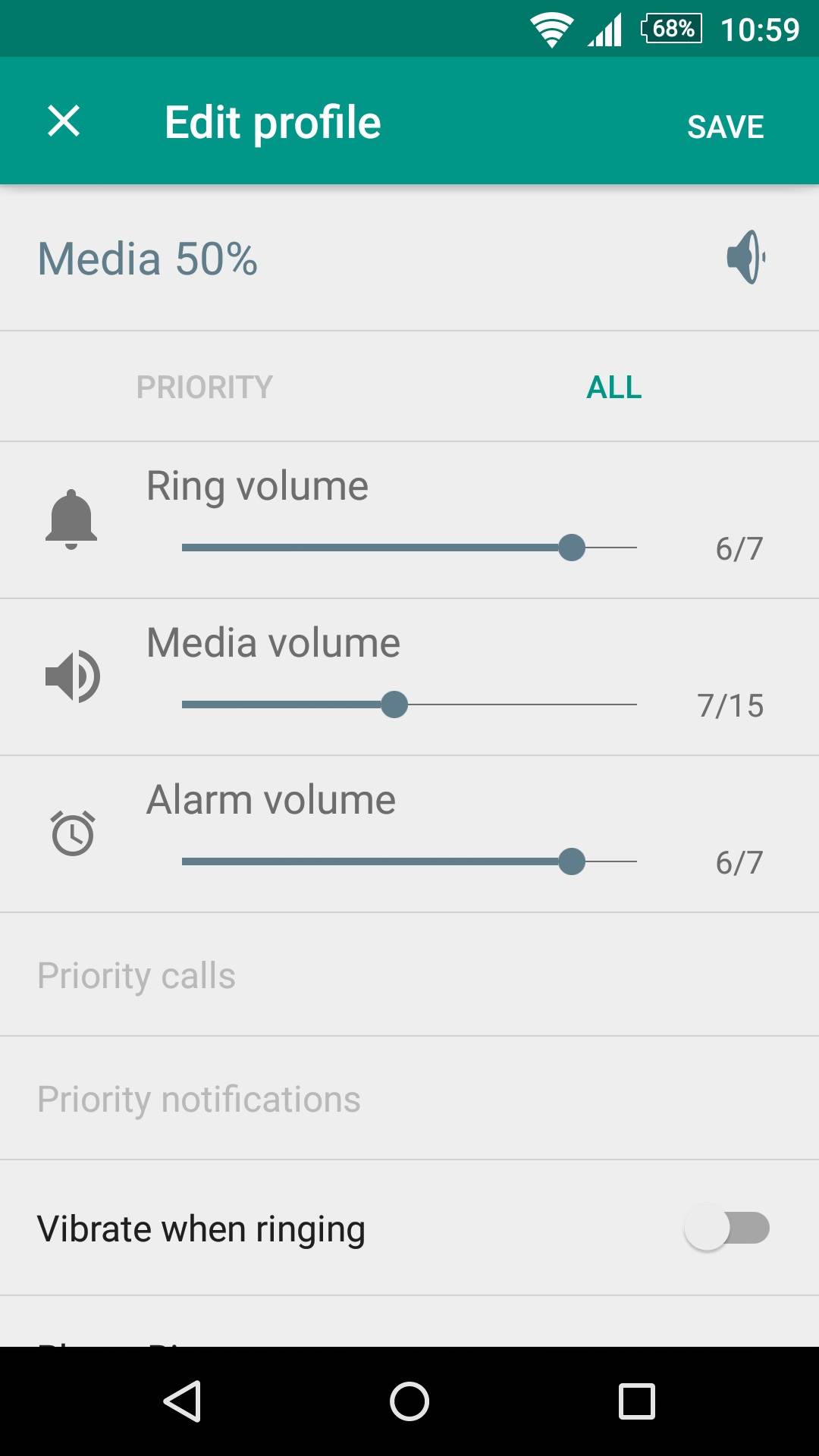Change the profile speaker icon
The width and height of the screenshot is (819, 1456).
[746, 257]
